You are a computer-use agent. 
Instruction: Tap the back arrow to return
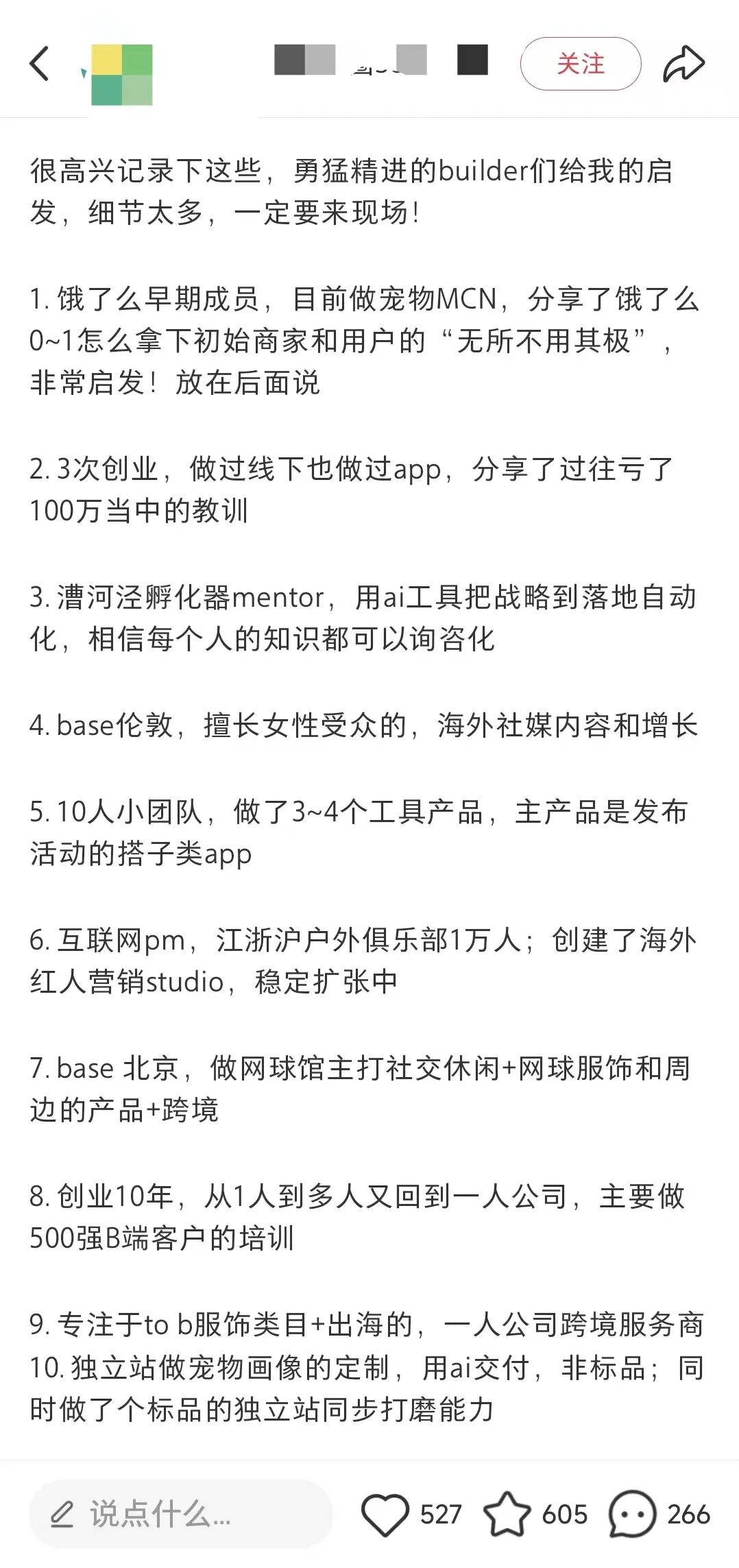[x=39, y=65]
